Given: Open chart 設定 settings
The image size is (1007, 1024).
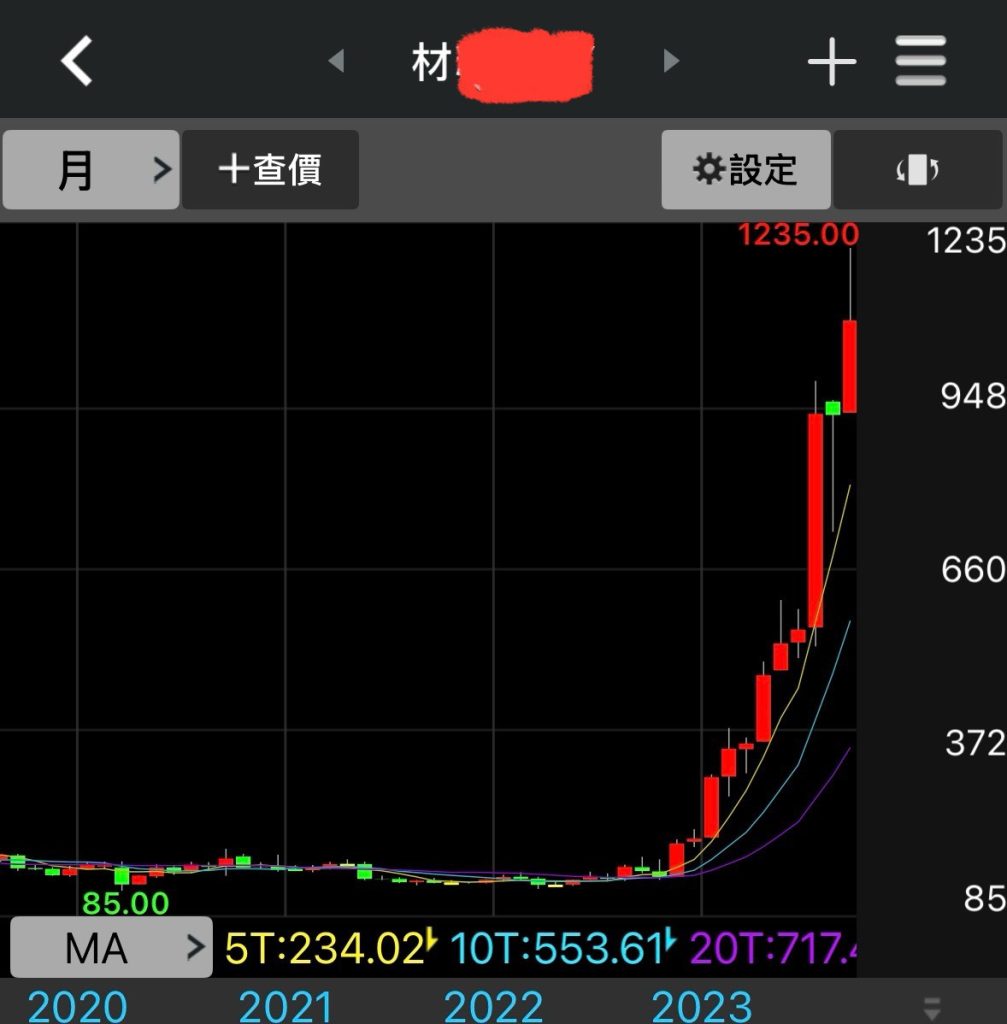Looking at the screenshot, I should (746, 170).
